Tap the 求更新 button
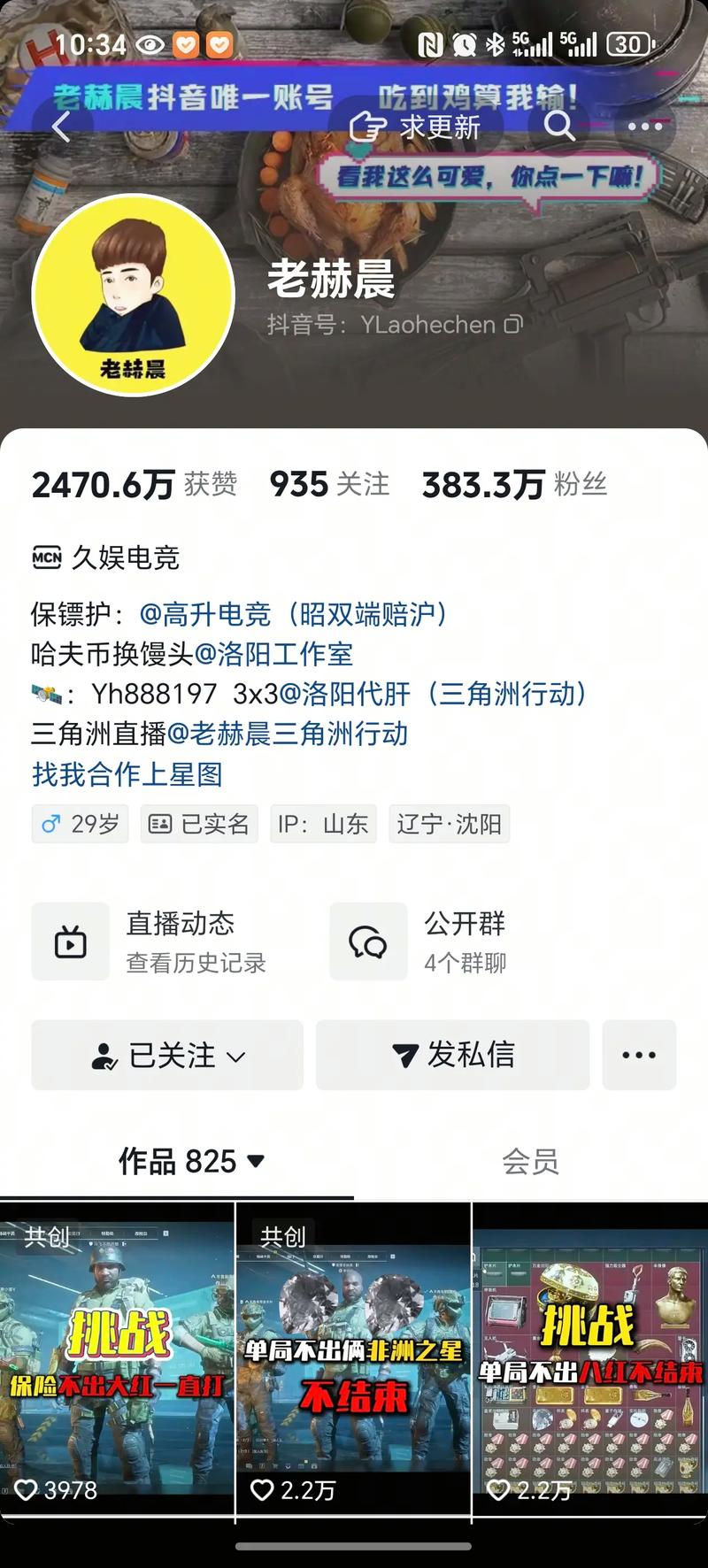The image size is (708, 1568). coord(416,127)
